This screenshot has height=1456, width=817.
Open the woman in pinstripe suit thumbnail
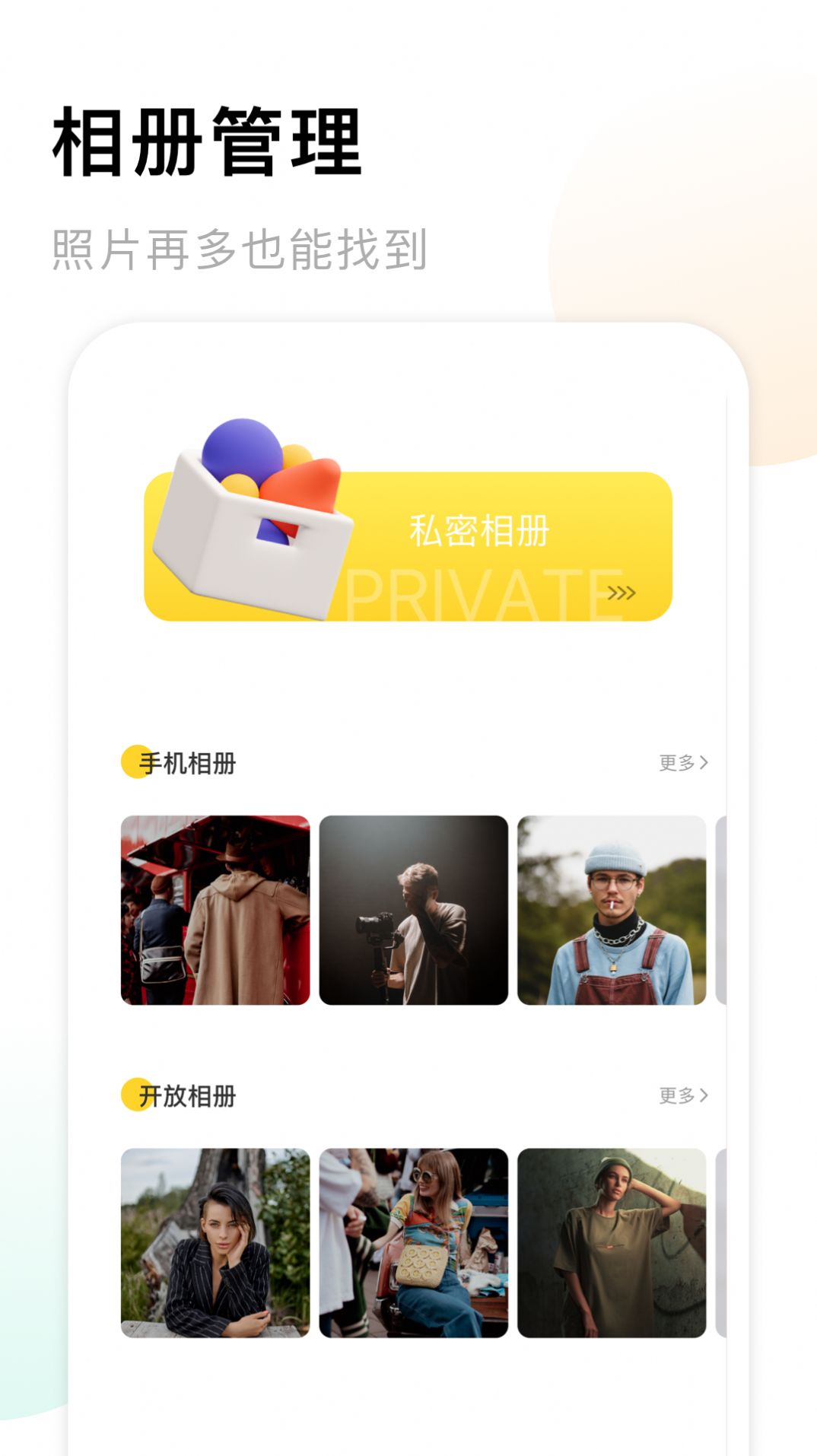click(x=215, y=1249)
